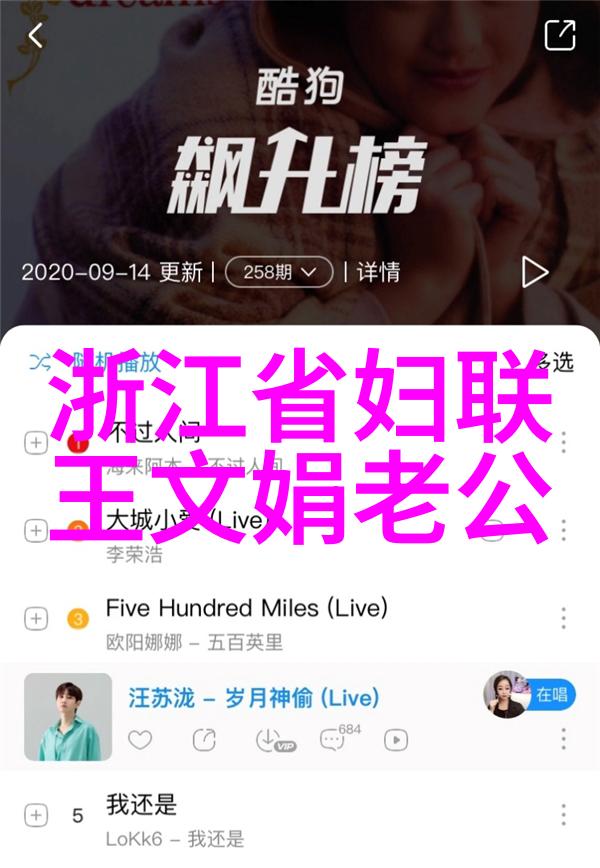Download 岁月神偷 (Live) with the VIP icon
Image resolution: width=600 pixels, height=868 pixels.
click(x=270, y=740)
